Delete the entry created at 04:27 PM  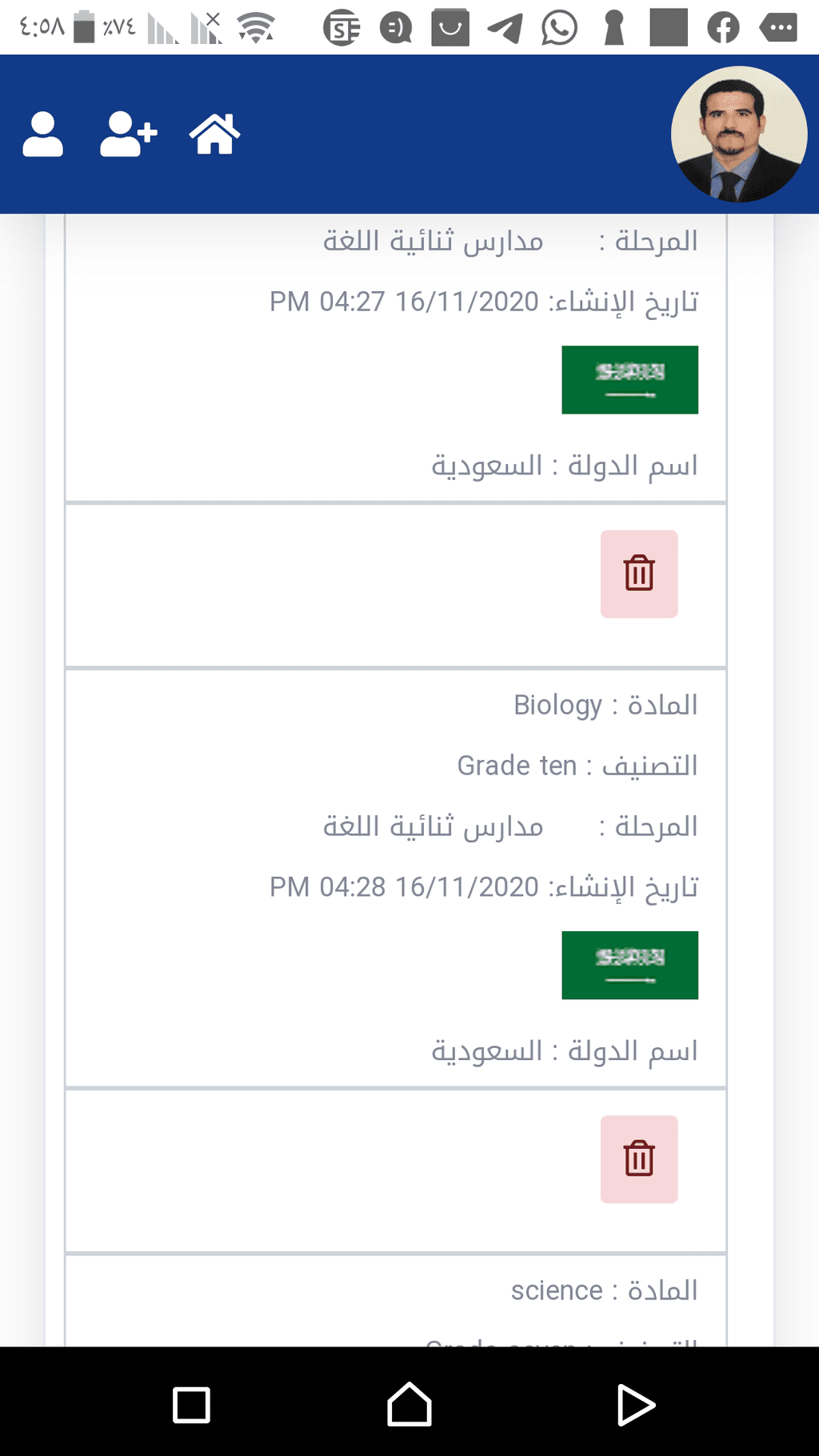tap(639, 574)
